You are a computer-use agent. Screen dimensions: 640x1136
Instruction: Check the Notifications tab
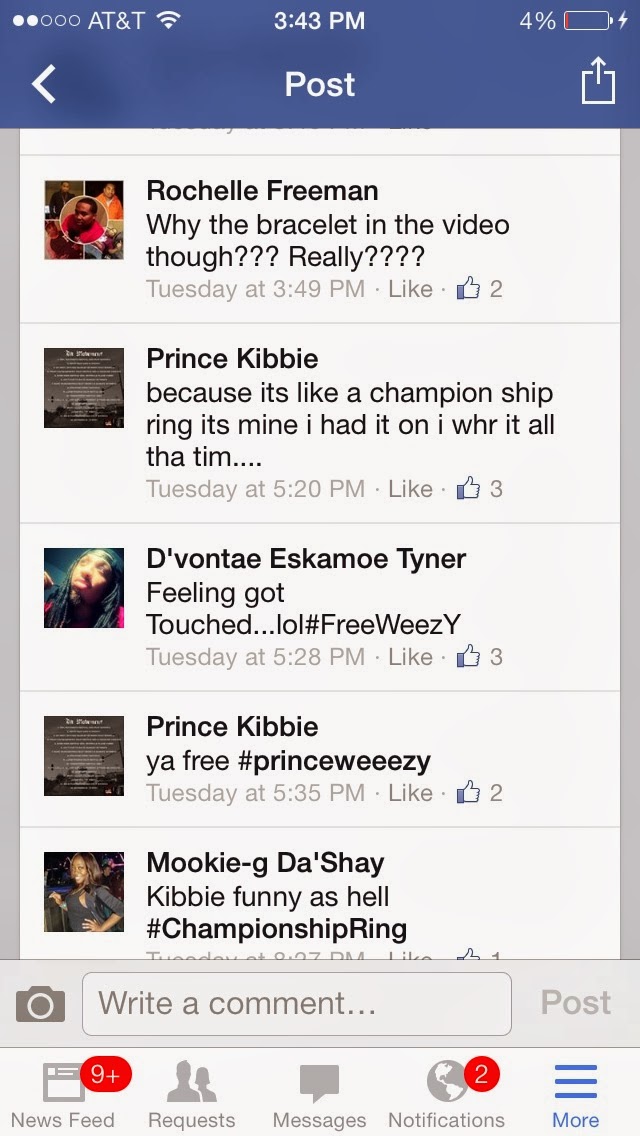(447, 1094)
